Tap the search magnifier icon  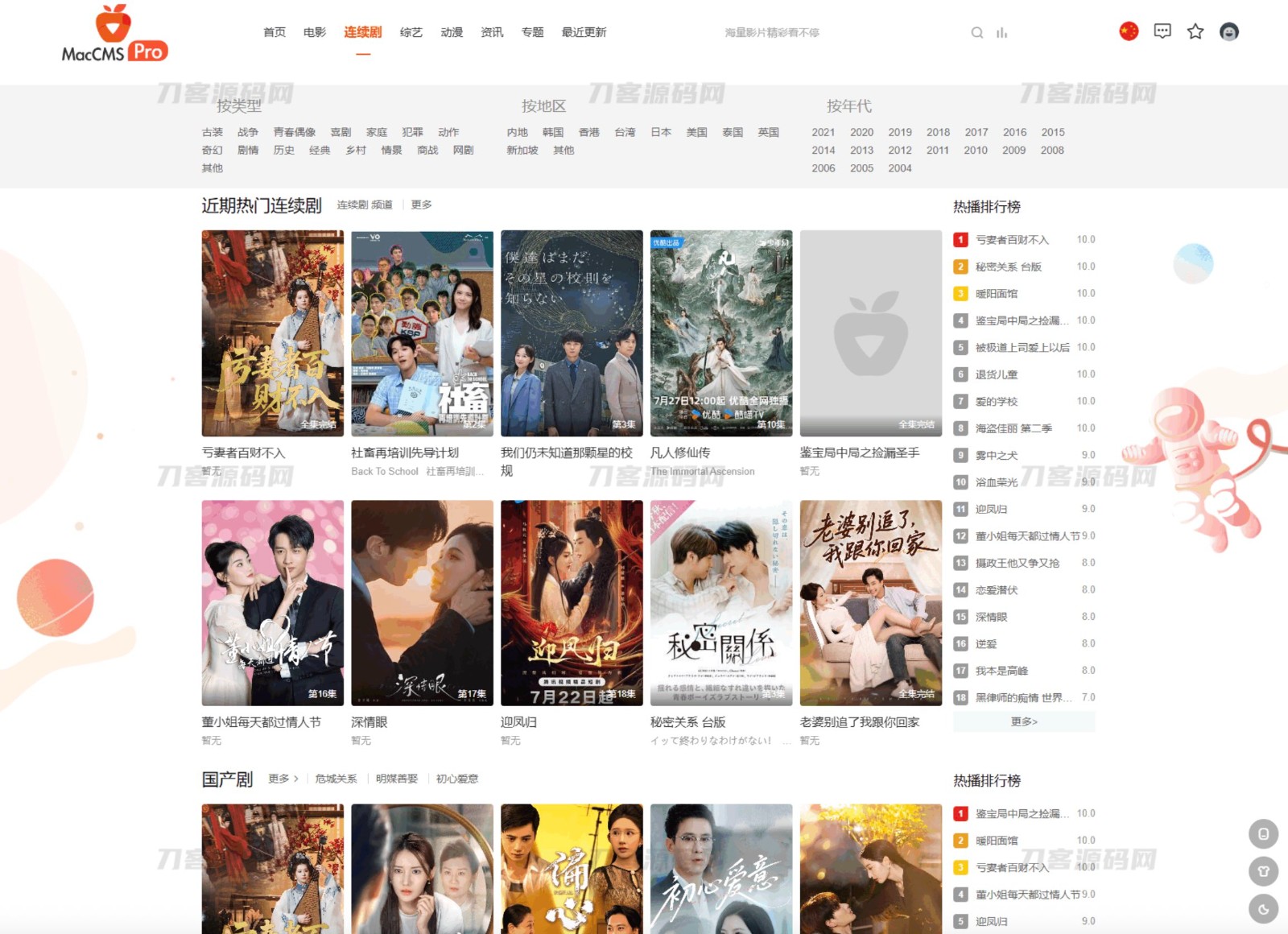[976, 33]
